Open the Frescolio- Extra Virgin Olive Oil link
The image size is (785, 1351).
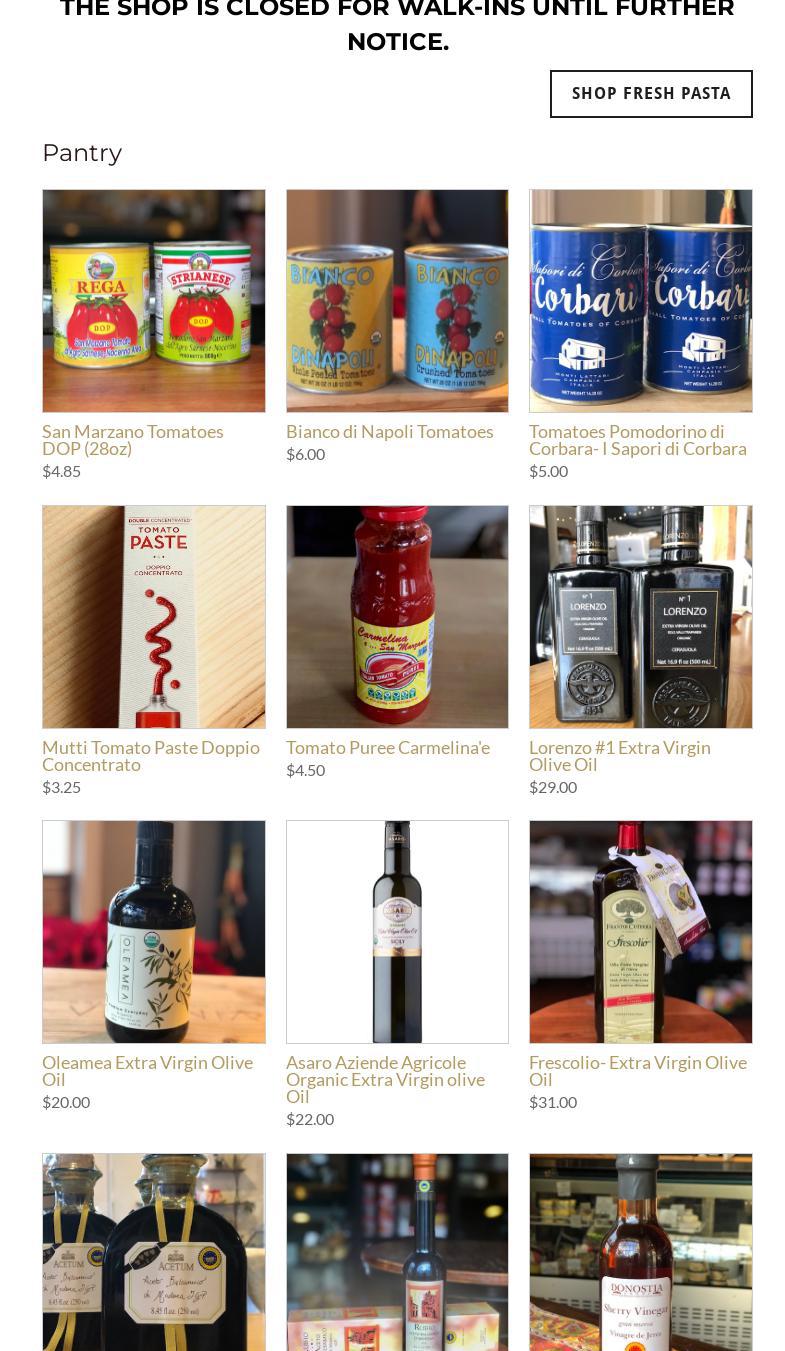pyautogui.click(x=637, y=1070)
